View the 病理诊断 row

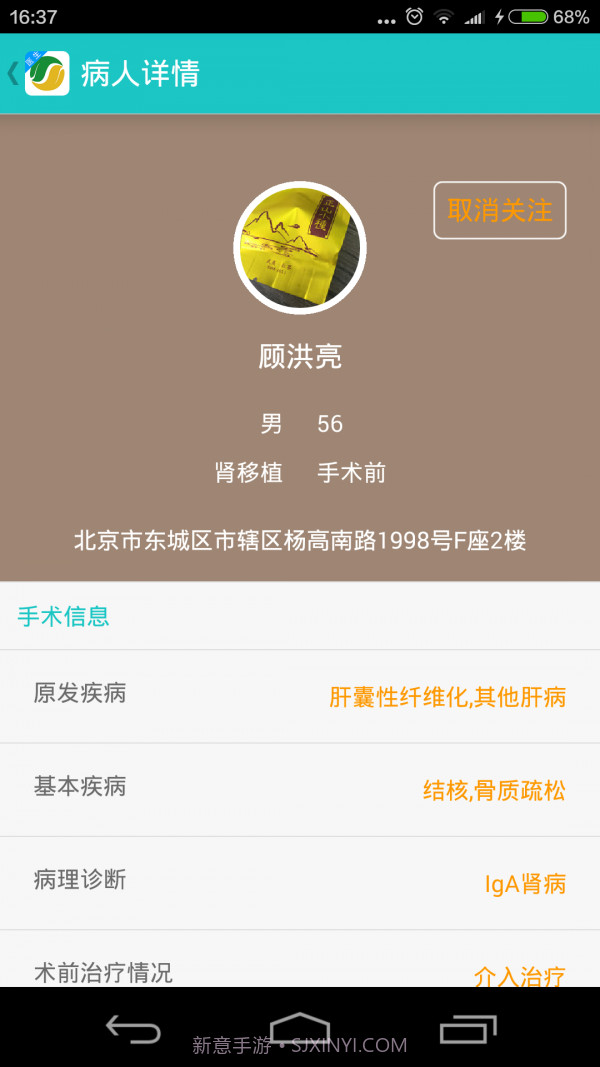click(300, 883)
